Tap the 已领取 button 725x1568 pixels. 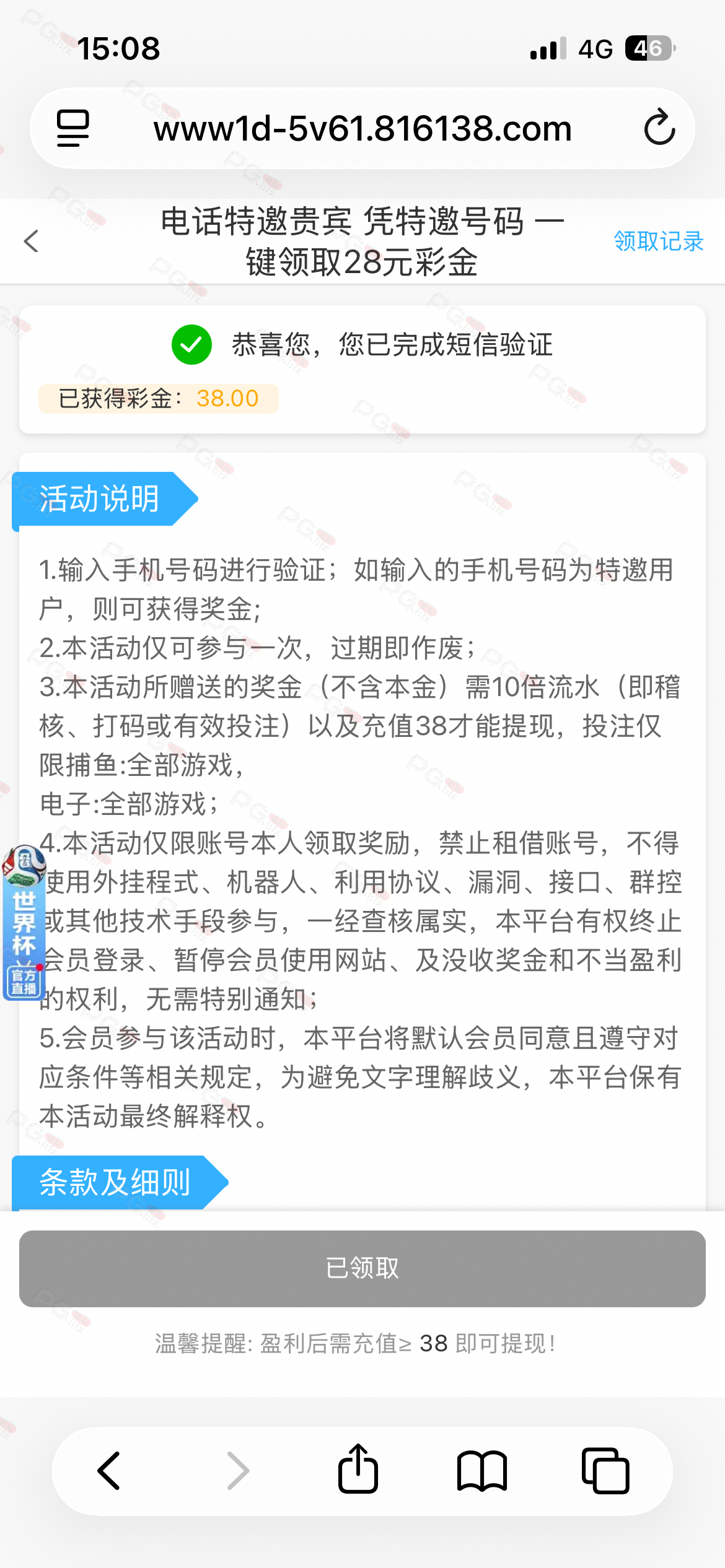click(x=362, y=1268)
